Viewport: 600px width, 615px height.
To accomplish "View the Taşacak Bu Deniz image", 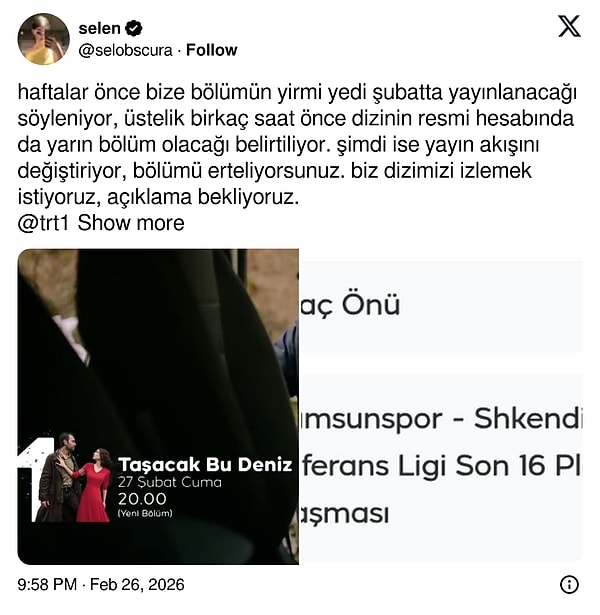I will pyautogui.click(x=158, y=406).
